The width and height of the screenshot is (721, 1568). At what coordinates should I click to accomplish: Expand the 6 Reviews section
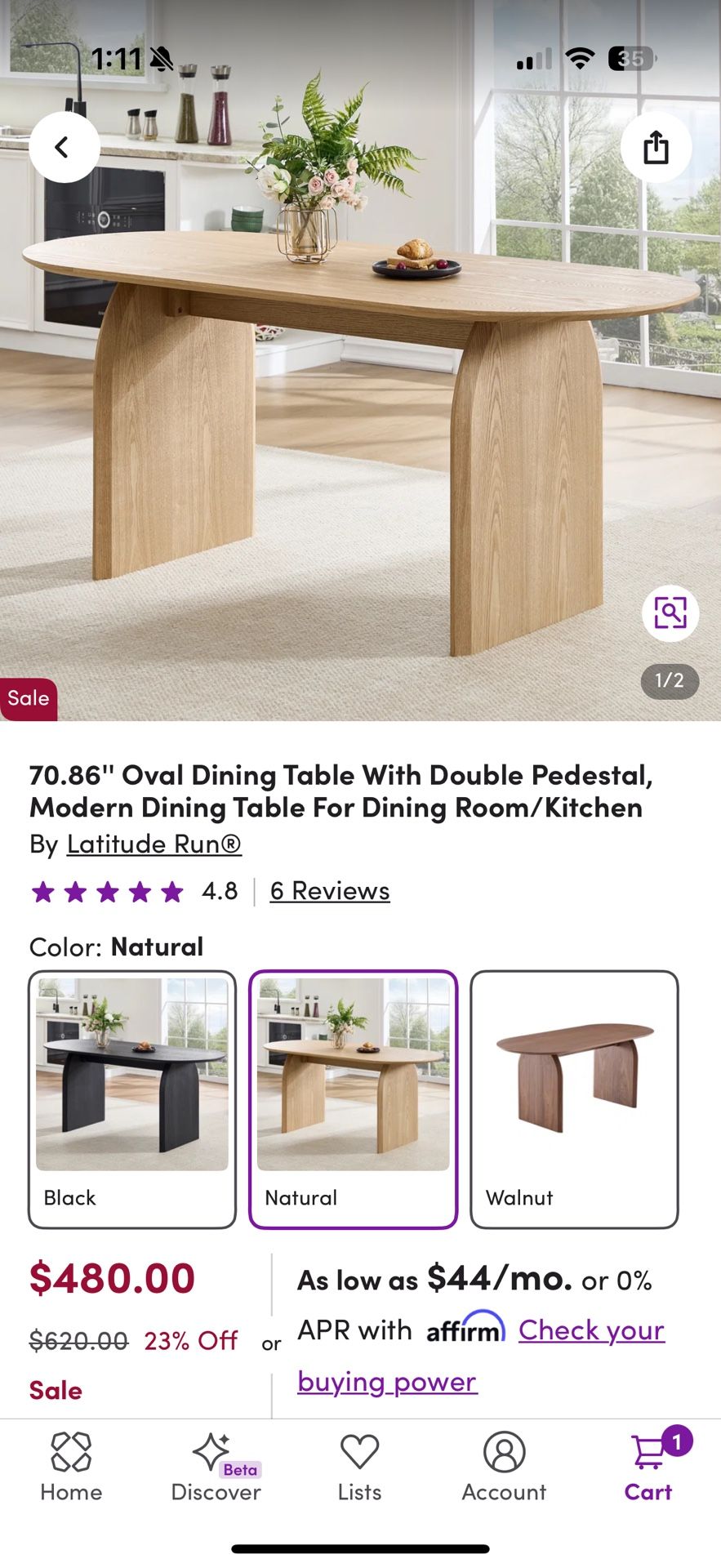tap(329, 891)
